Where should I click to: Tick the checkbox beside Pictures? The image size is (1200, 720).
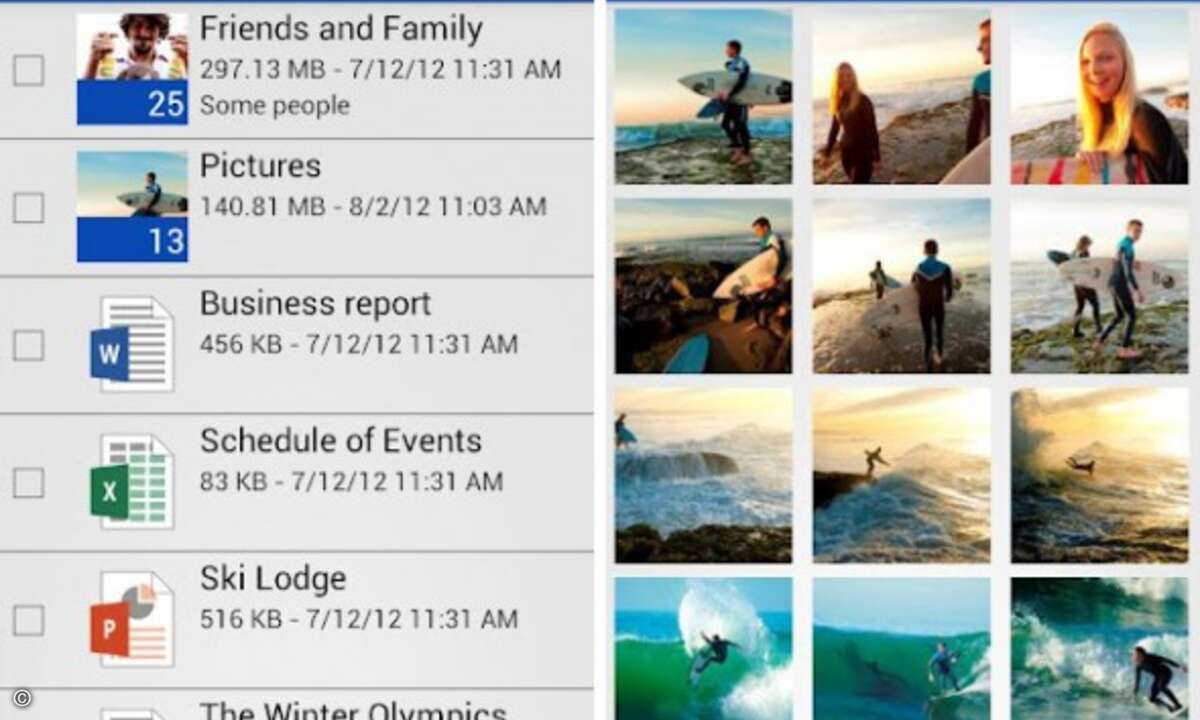click(x=28, y=208)
